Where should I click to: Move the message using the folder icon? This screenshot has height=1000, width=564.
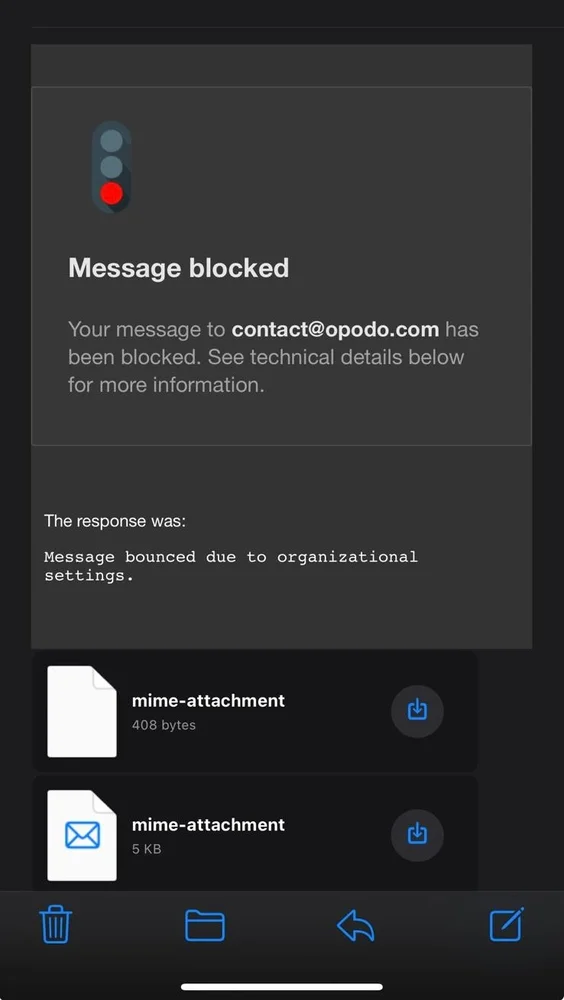(x=205, y=925)
